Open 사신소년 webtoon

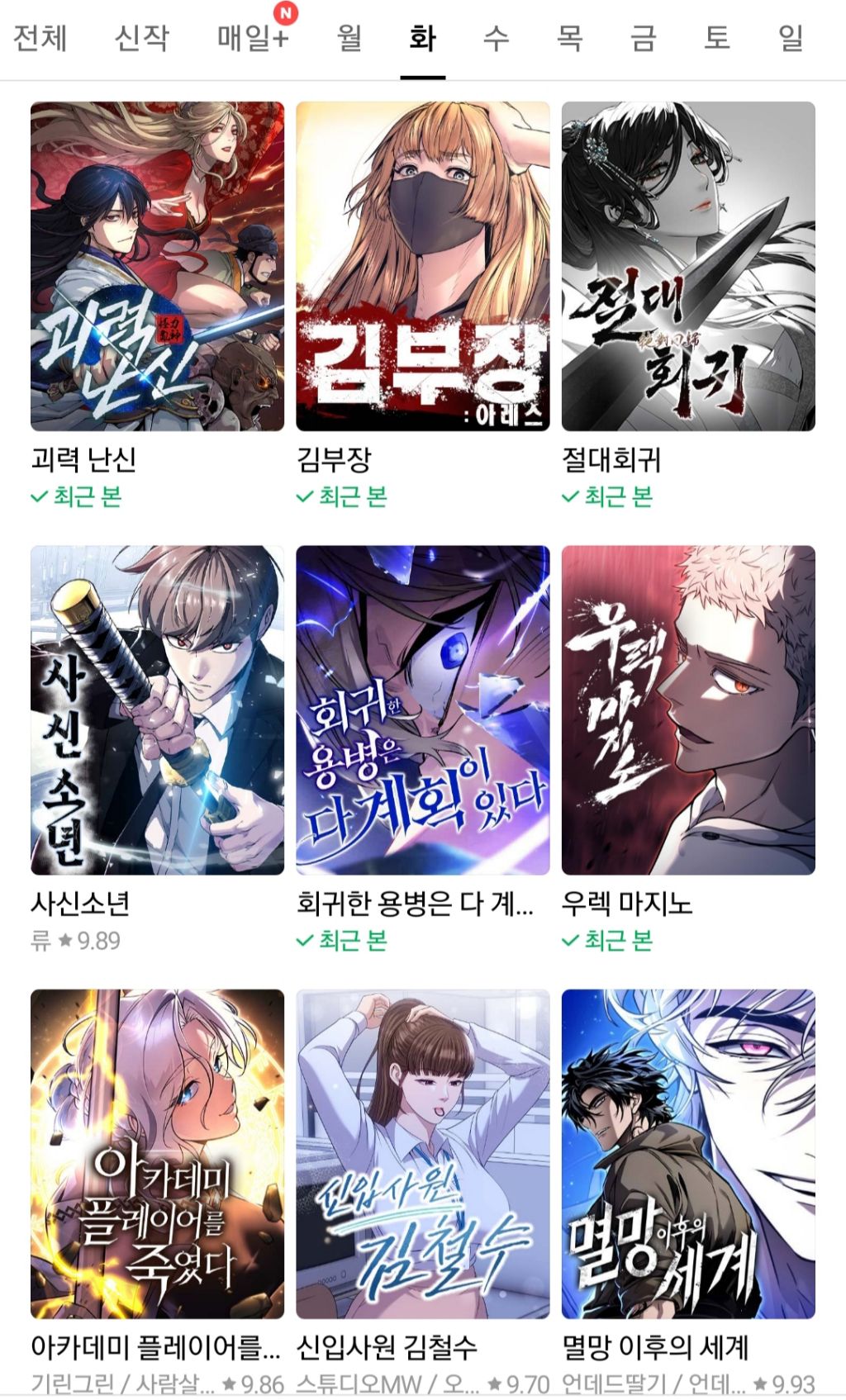pos(157,709)
